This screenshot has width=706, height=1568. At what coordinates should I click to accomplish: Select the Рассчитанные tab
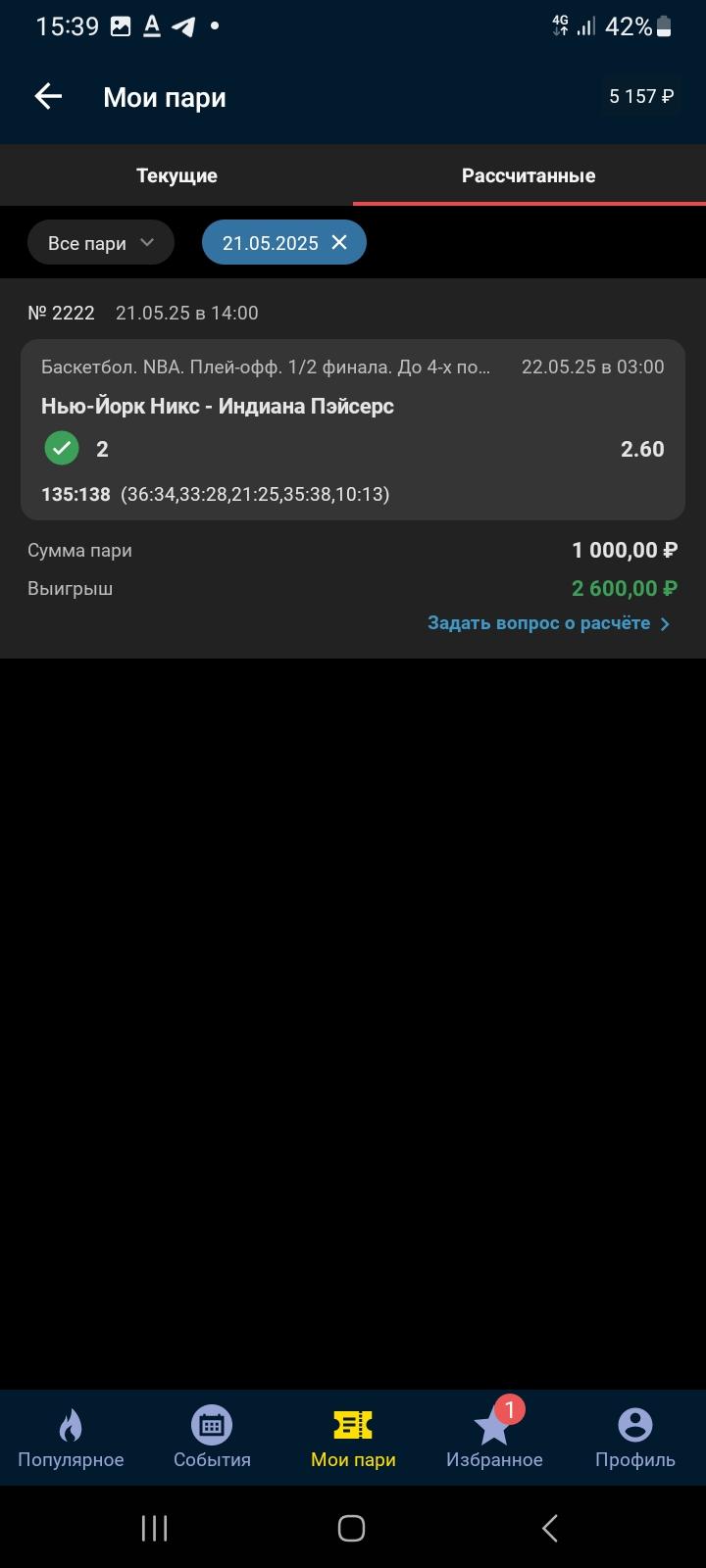tap(529, 175)
